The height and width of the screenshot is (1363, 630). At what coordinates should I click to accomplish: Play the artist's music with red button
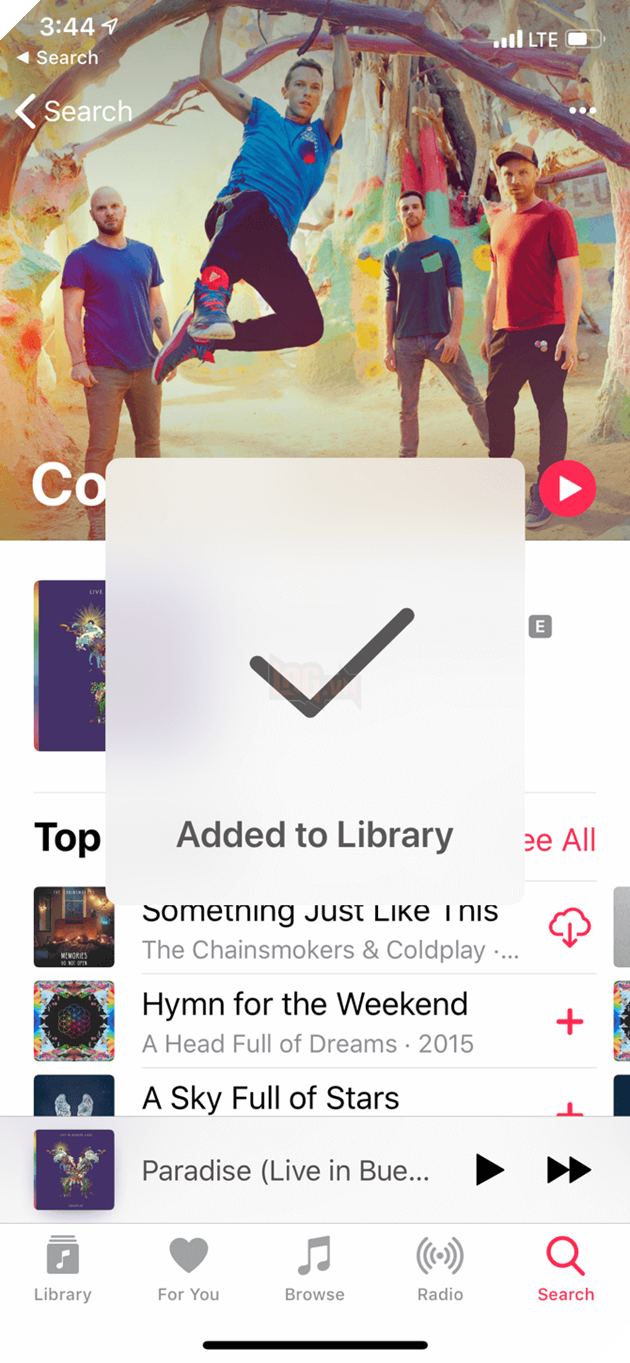[567, 488]
